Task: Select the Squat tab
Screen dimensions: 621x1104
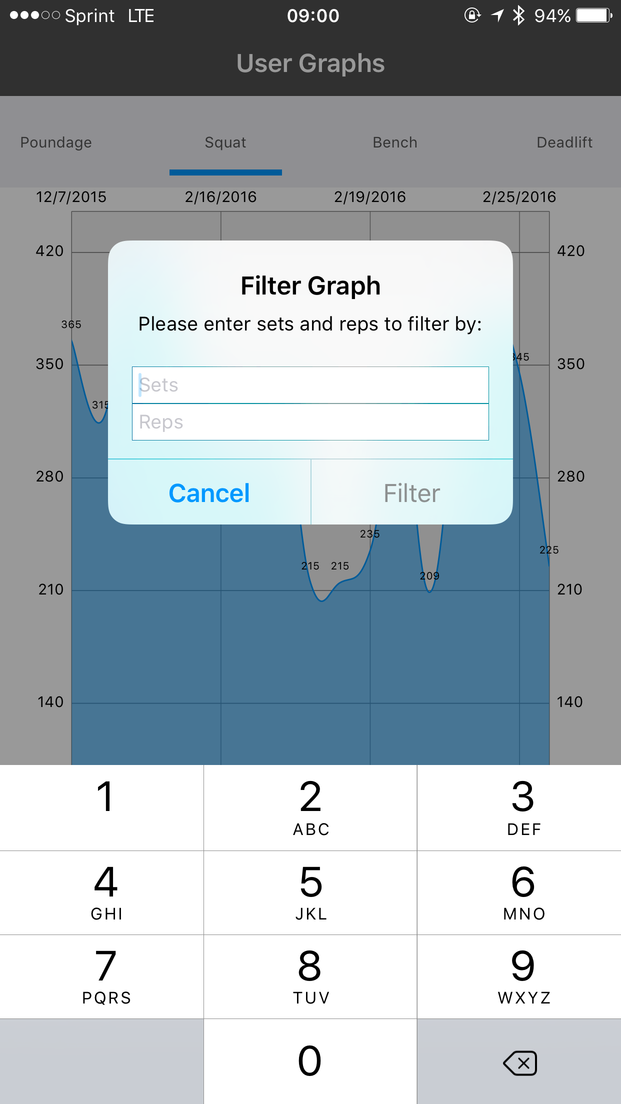Action: pos(225,142)
